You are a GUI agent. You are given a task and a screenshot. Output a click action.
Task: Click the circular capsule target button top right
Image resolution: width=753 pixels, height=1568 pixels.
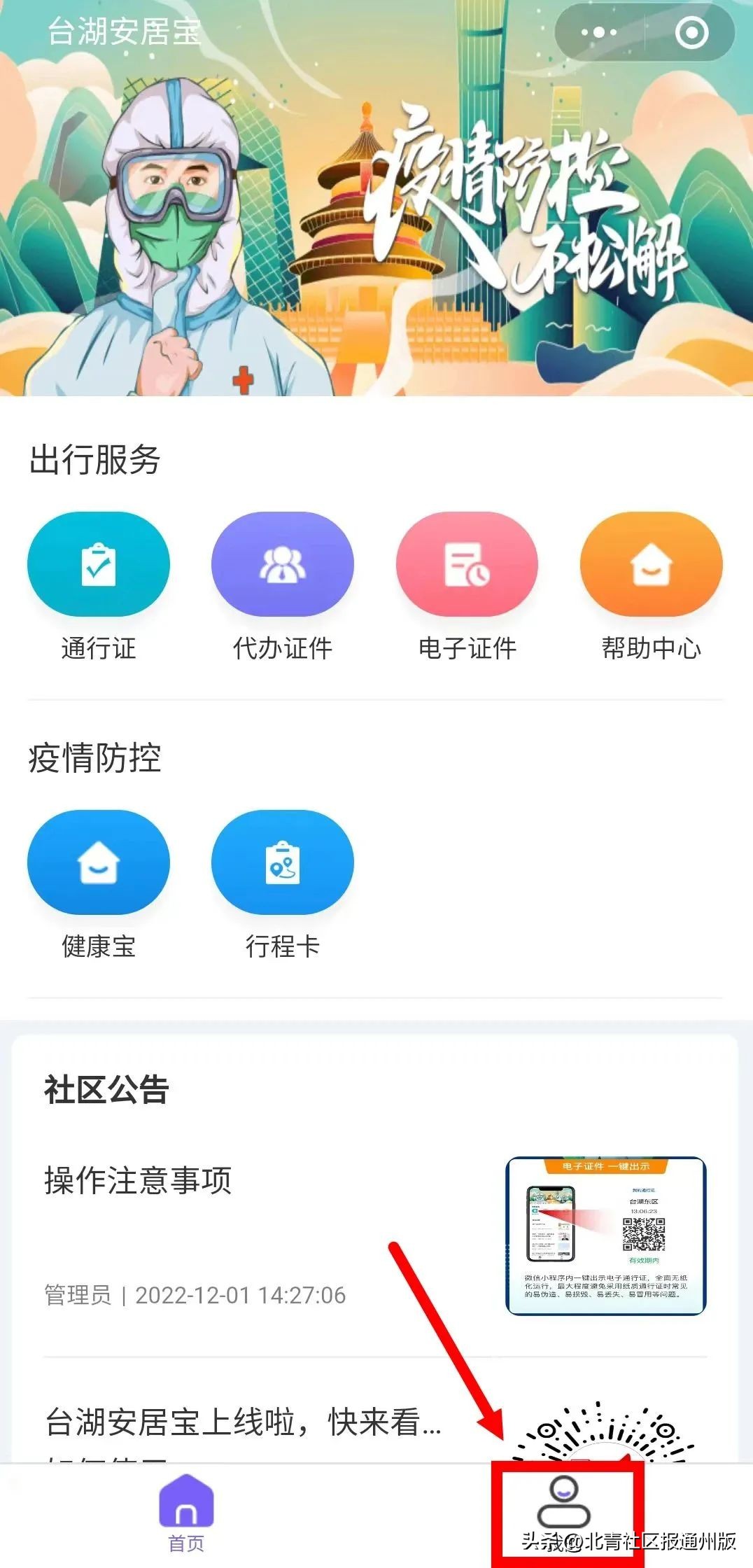pyautogui.click(x=691, y=31)
